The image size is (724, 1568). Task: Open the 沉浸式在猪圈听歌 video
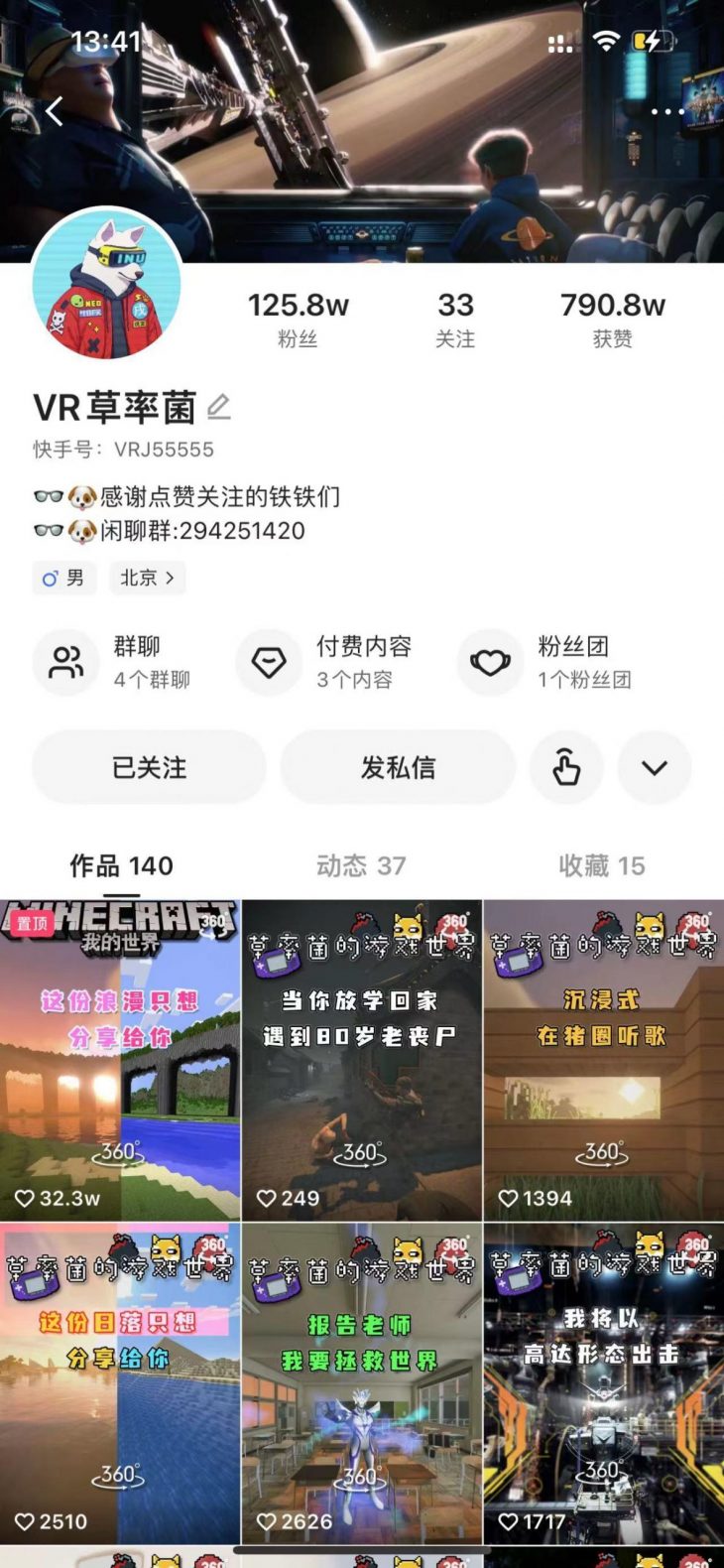[603, 1060]
